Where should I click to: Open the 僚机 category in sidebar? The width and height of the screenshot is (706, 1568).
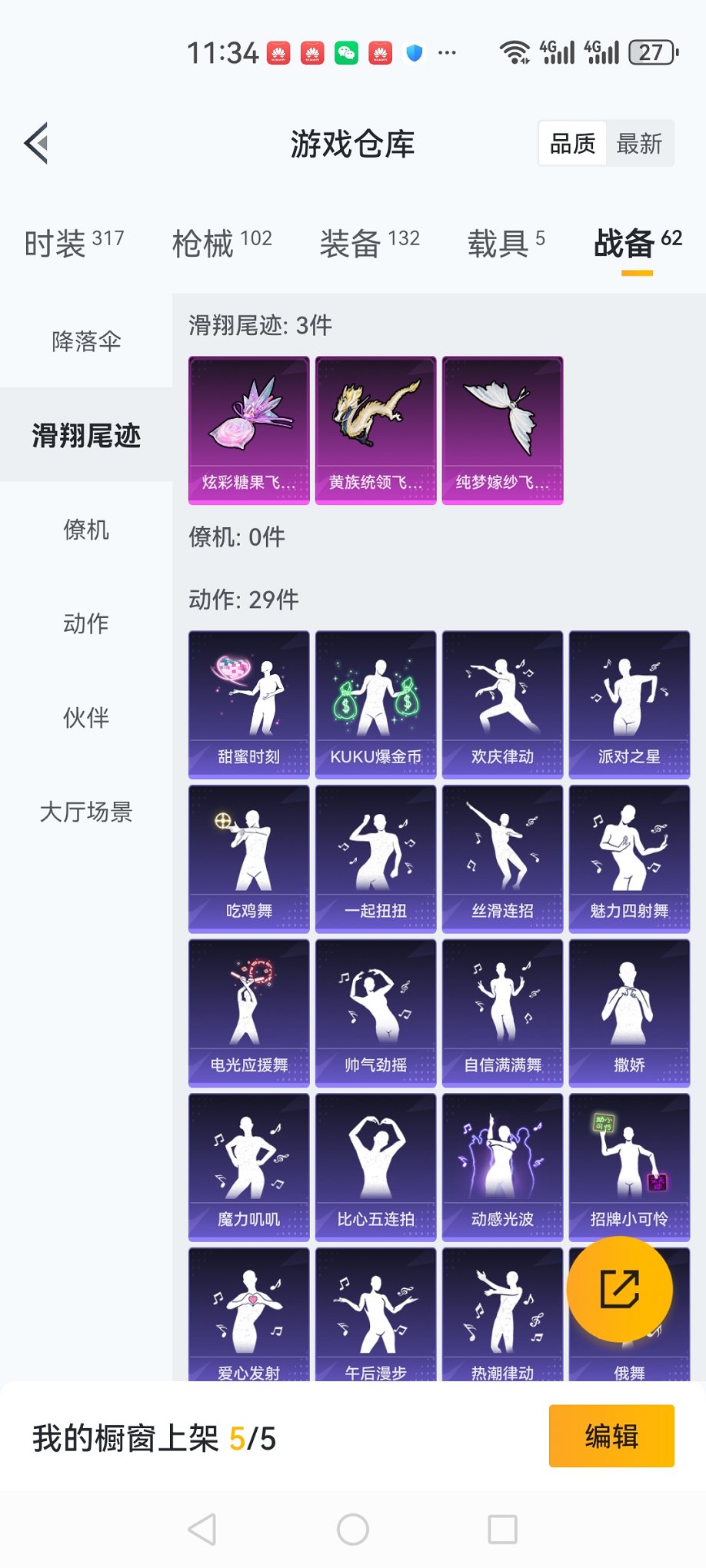(x=86, y=530)
